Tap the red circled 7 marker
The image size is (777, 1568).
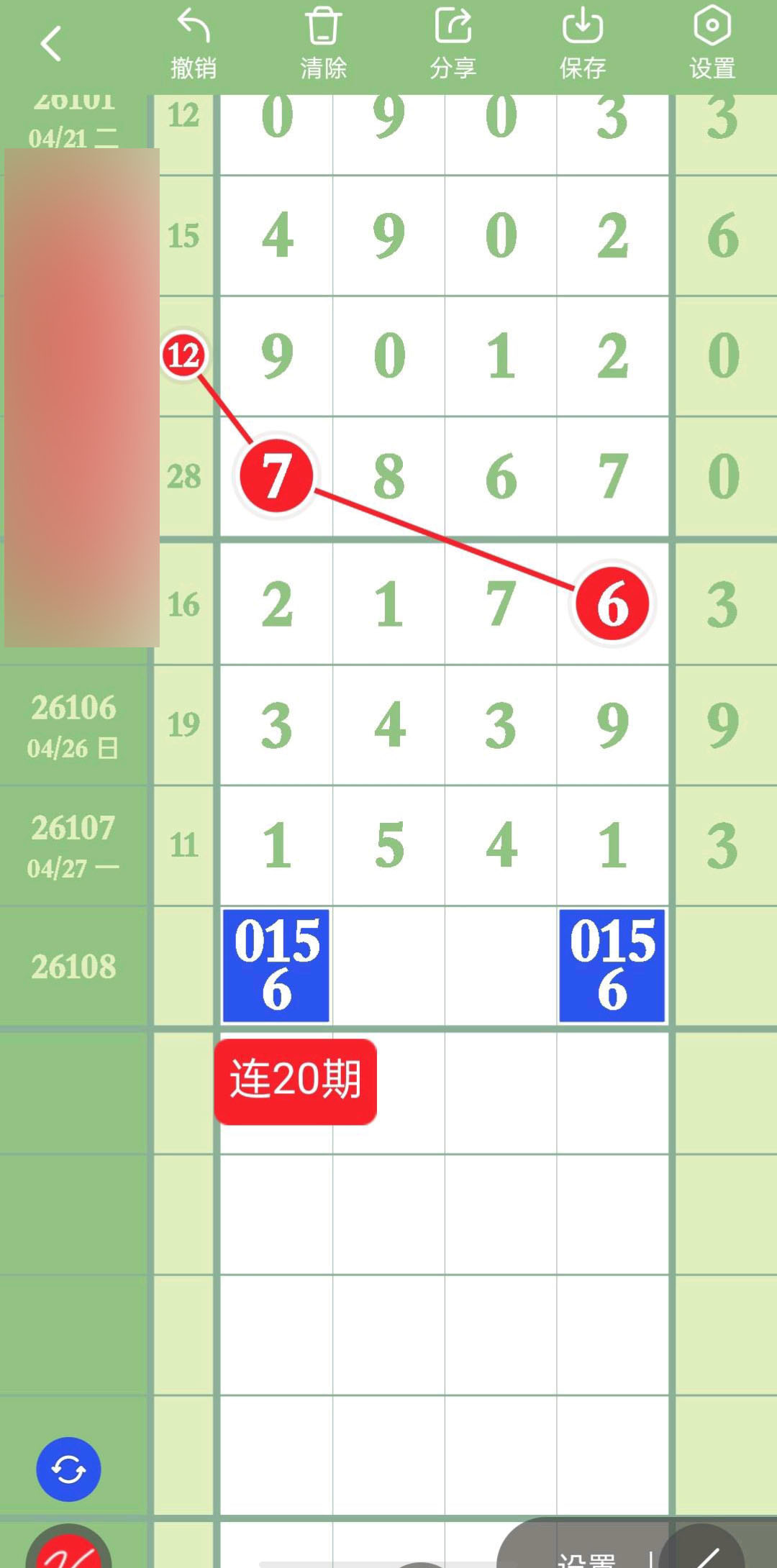(276, 475)
